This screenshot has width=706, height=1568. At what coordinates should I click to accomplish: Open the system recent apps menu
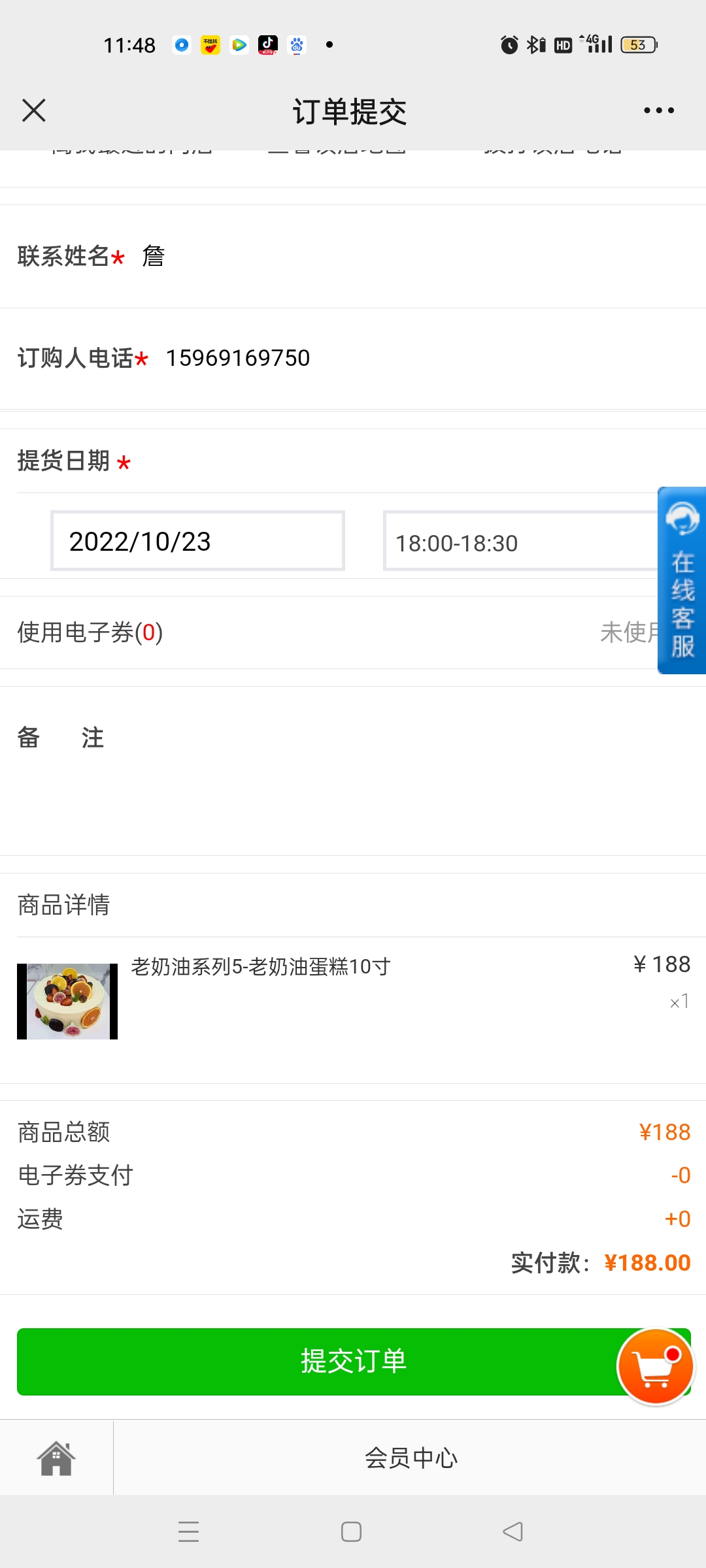click(188, 1531)
